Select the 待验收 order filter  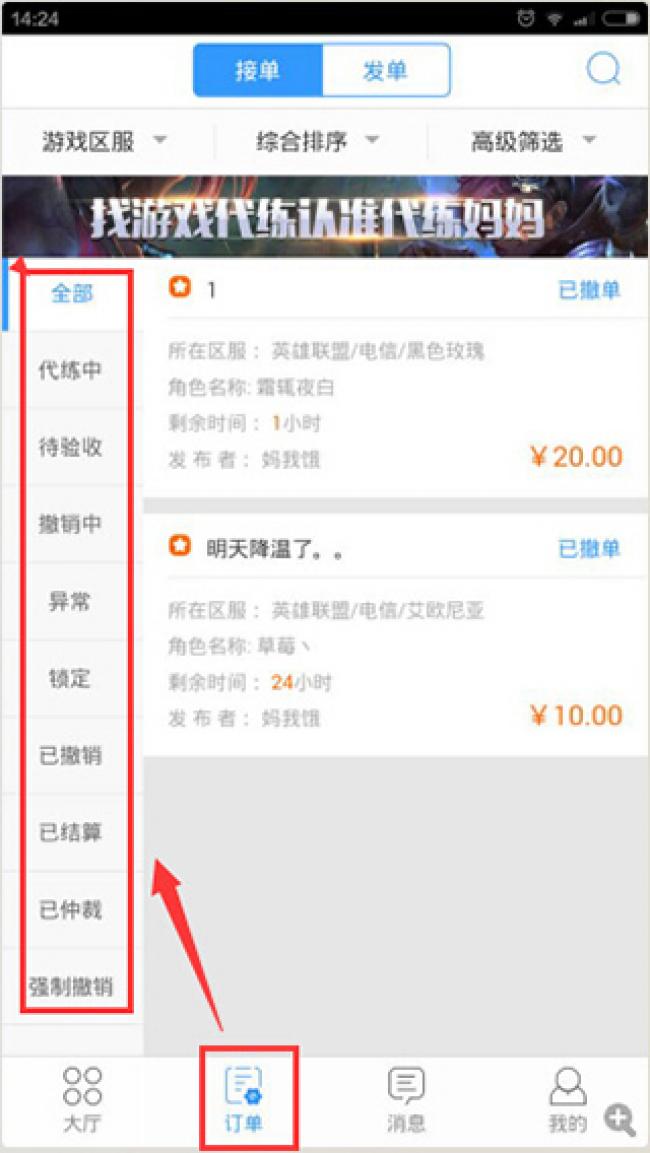click(72, 447)
